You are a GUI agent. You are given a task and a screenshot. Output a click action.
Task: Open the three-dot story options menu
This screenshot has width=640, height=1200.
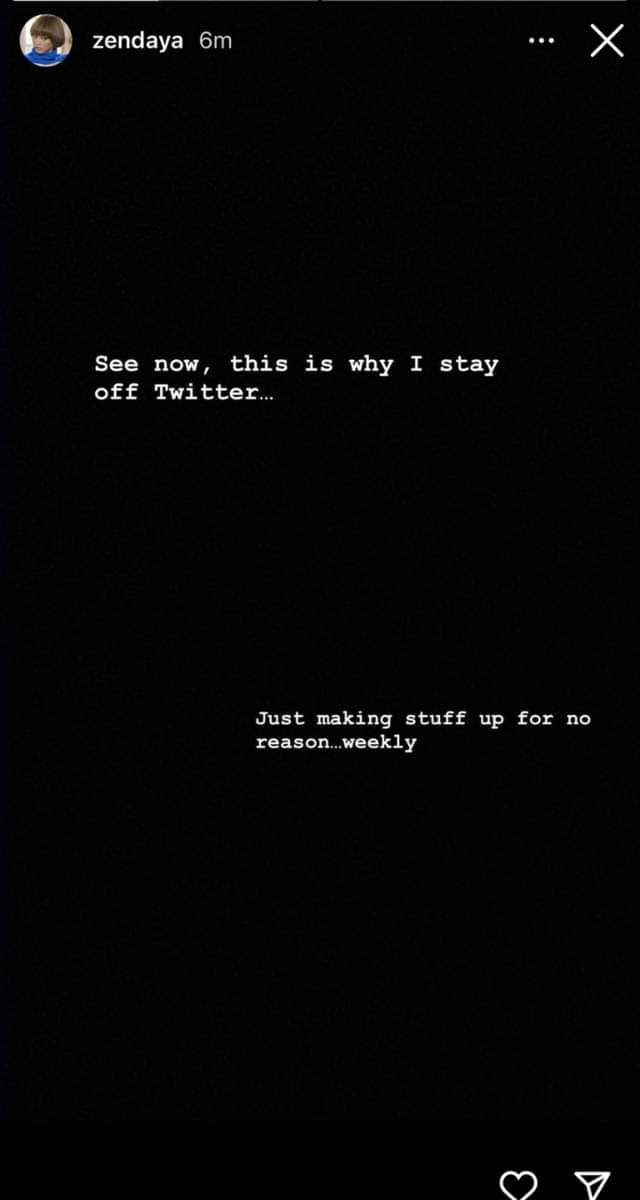click(x=541, y=40)
